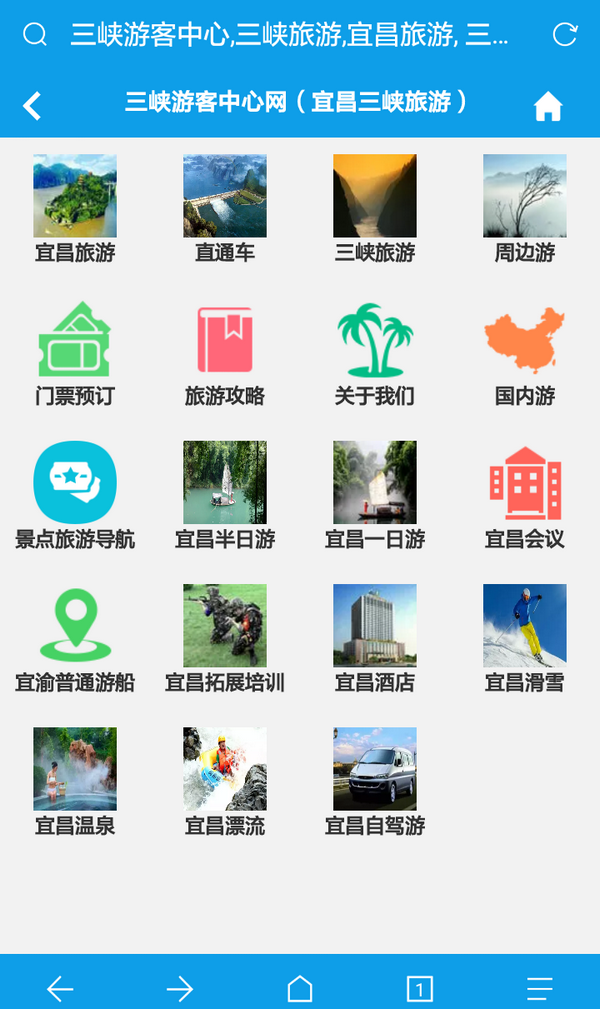The width and height of the screenshot is (600, 1009).
Task: Reload the current page
Action: tap(564, 35)
